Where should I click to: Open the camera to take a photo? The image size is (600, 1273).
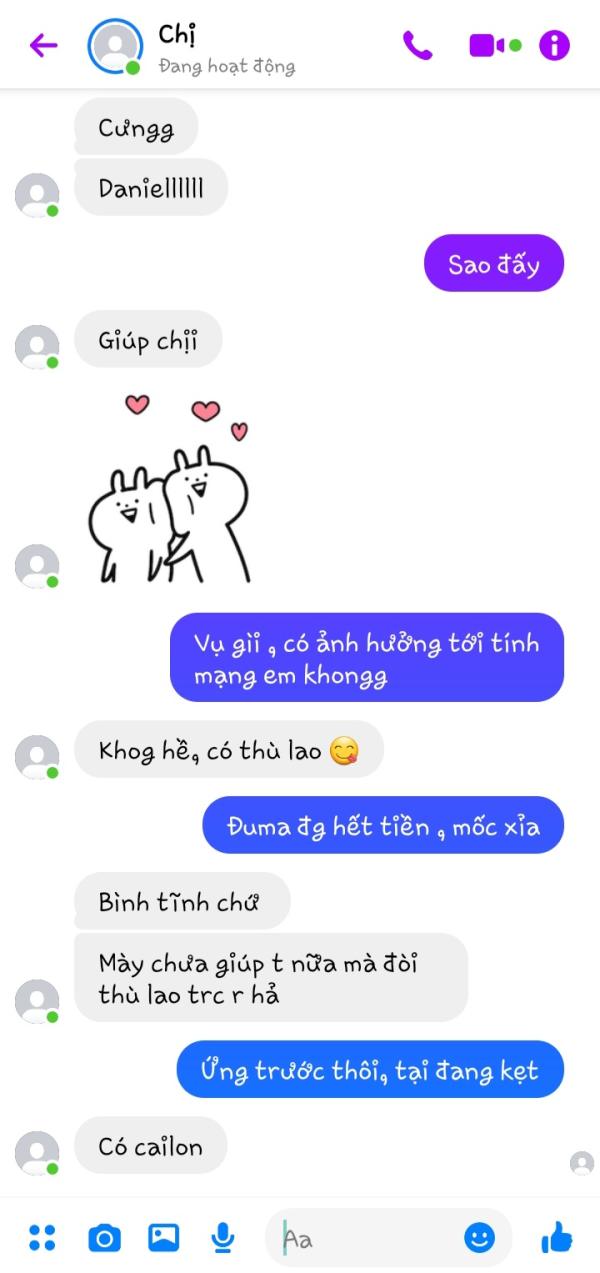click(x=103, y=1238)
